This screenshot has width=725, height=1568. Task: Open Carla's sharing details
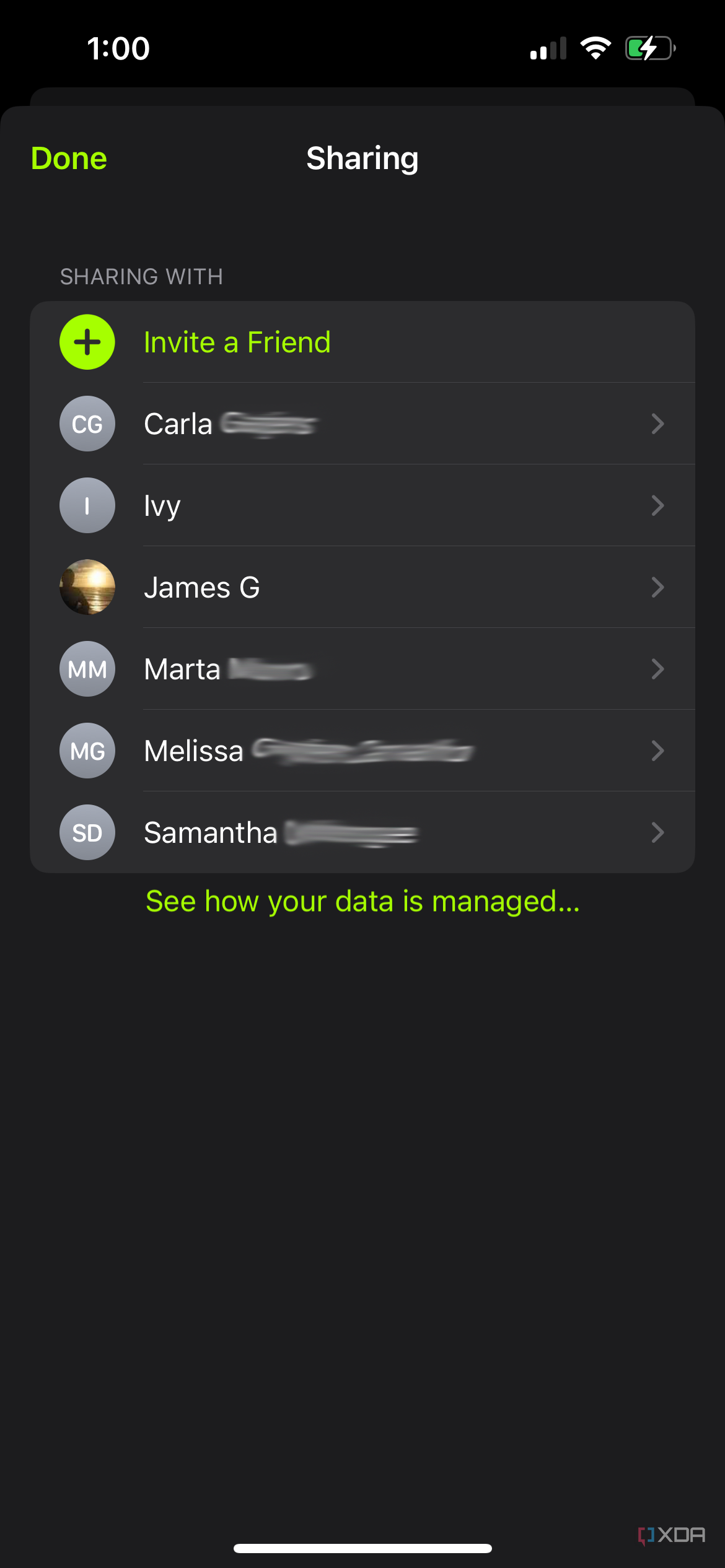362,424
